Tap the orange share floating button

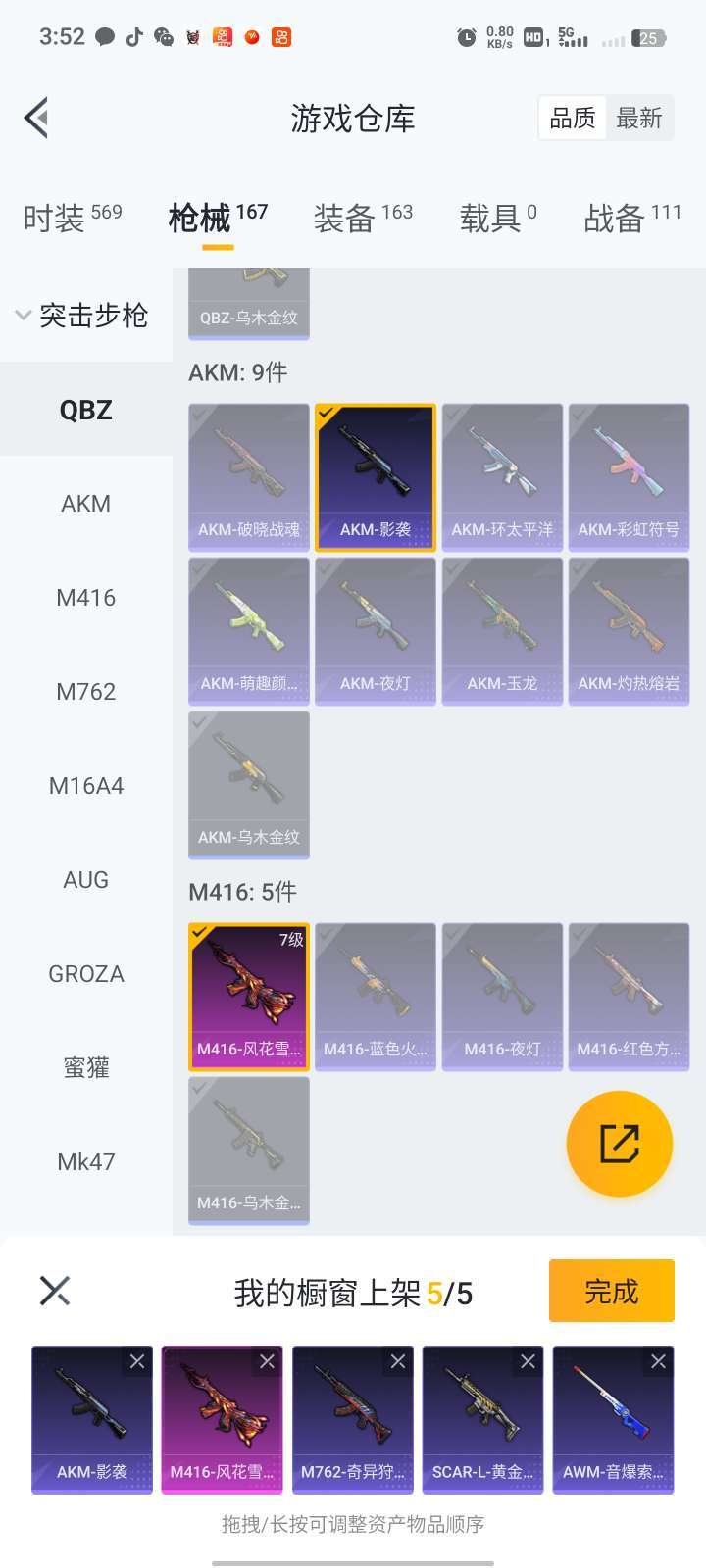(619, 1144)
